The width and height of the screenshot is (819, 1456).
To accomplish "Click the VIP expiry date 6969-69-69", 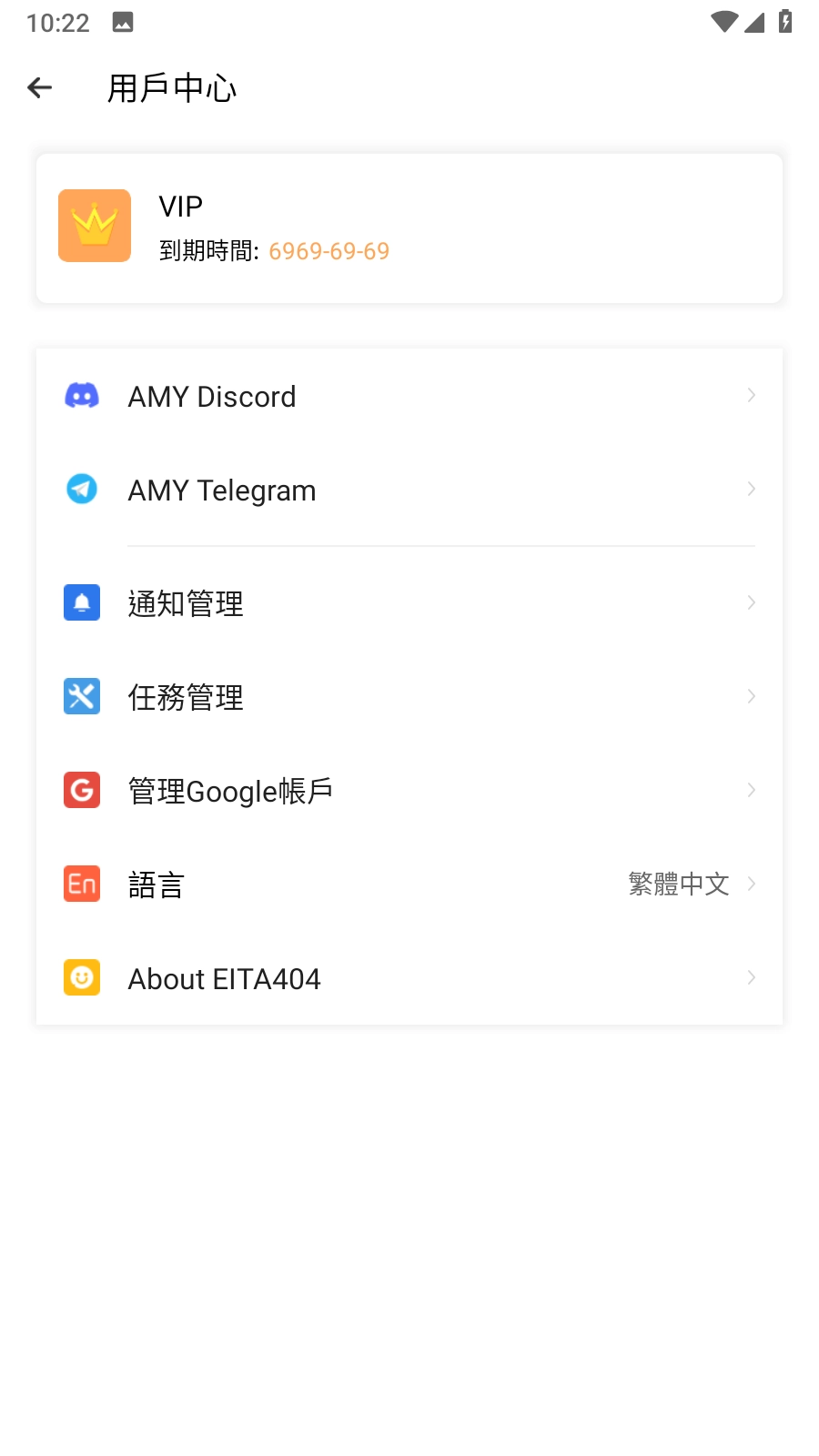I will point(329,250).
